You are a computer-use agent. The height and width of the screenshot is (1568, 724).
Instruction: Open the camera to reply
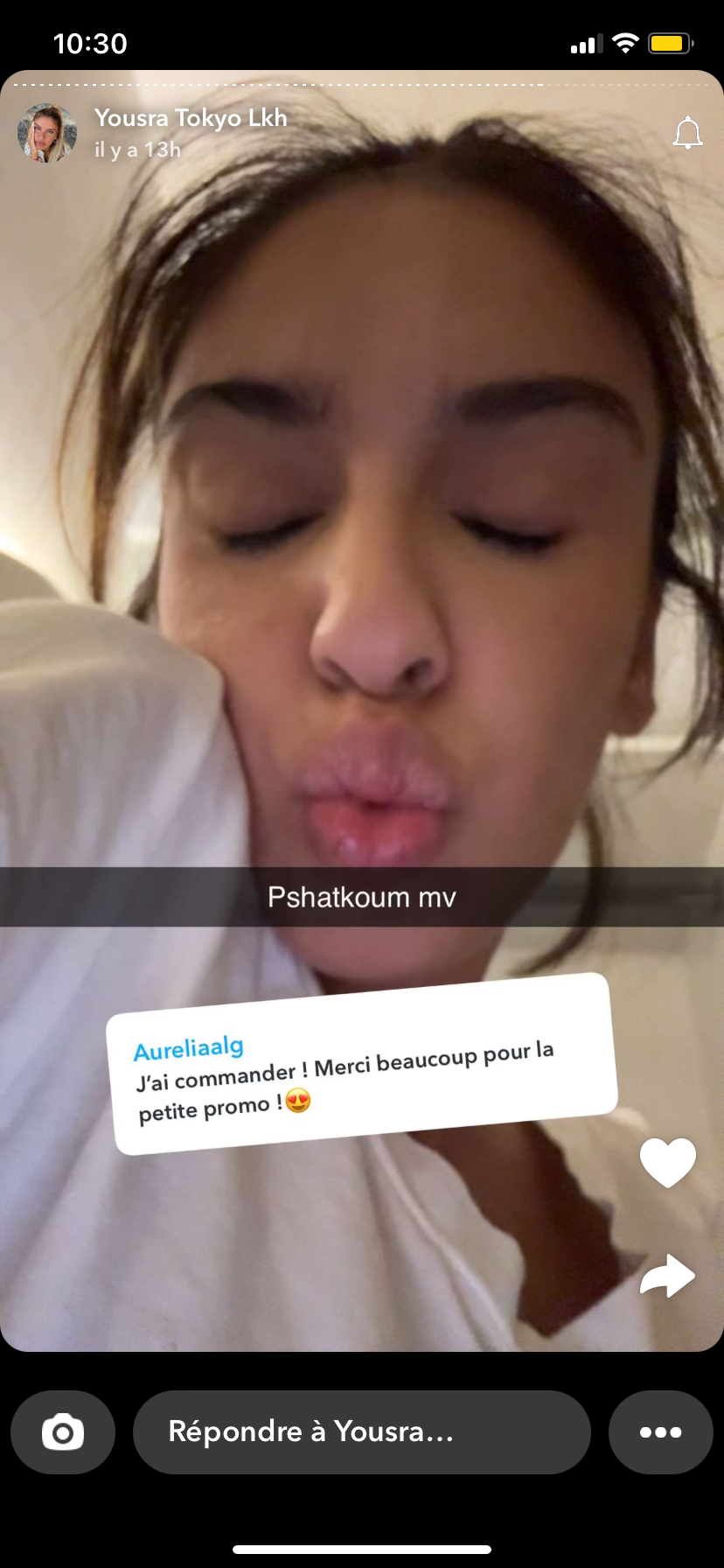[63, 1432]
